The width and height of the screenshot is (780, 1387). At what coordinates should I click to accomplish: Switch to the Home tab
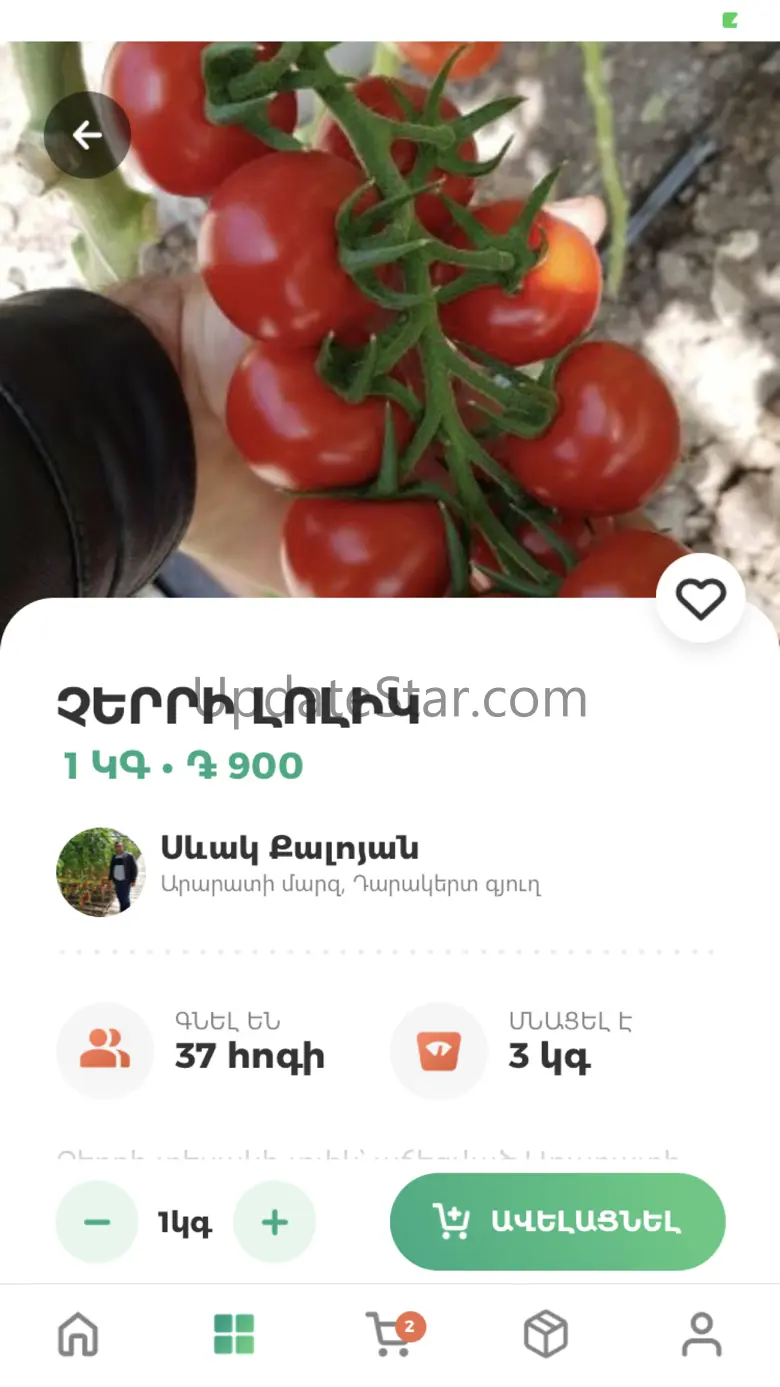[x=78, y=1334]
